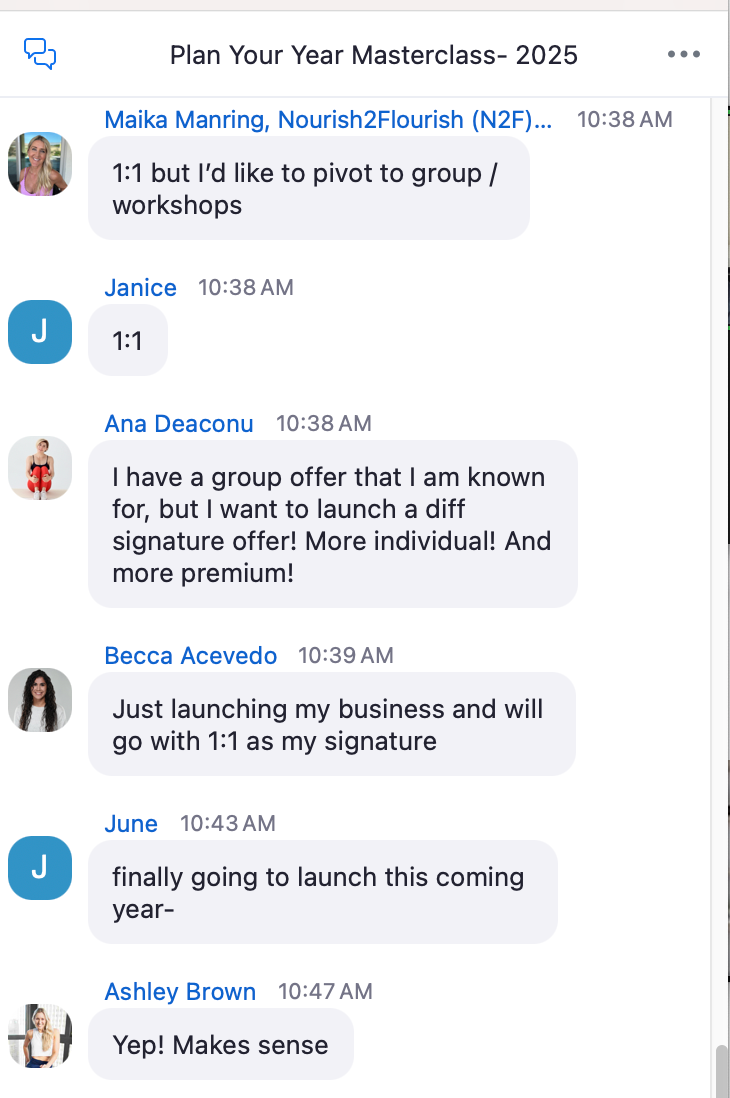Open the chat bubbles icon
Screen dimensions: 730x1098
[x=40, y=53]
